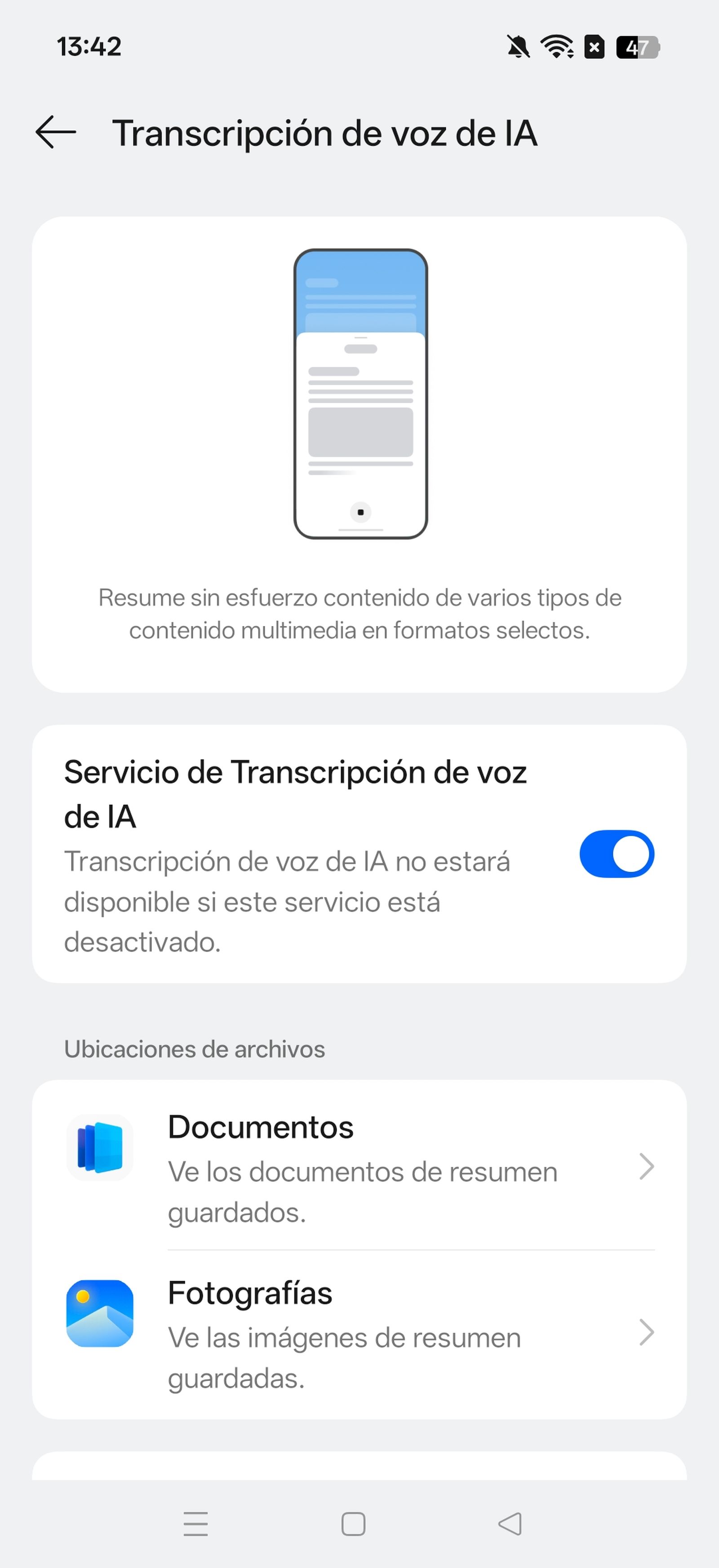Go back from Transcripción de voz de IA

click(55, 132)
